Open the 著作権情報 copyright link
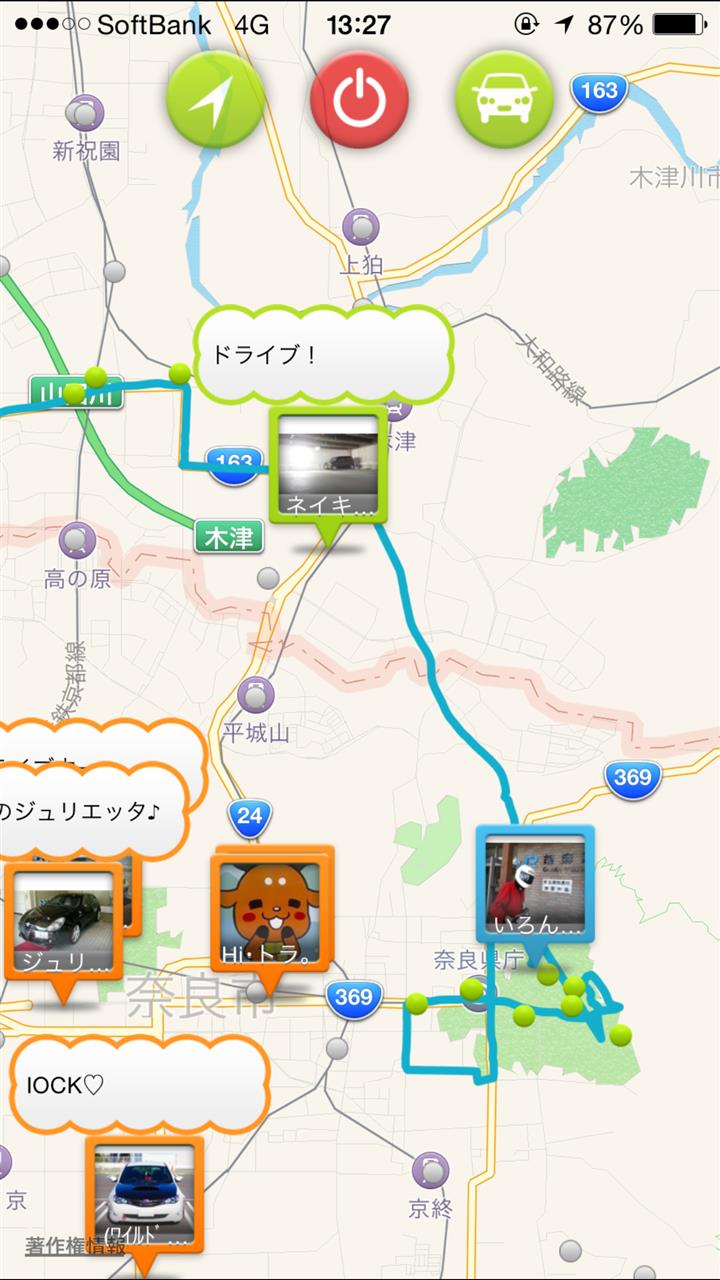Screen dimensions: 720x1280 [x=75, y=1246]
